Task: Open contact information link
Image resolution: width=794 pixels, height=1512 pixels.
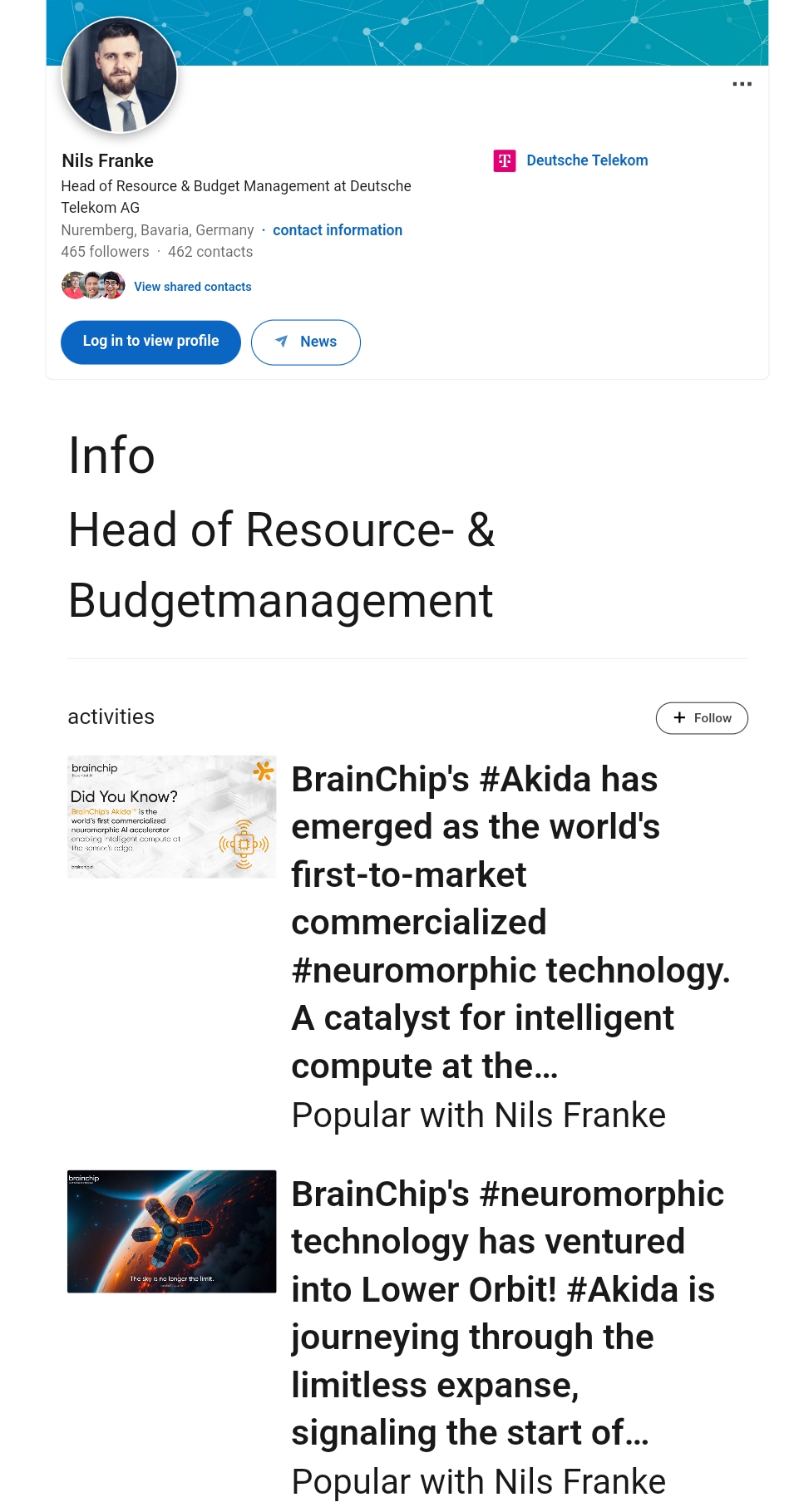Action: pyautogui.click(x=337, y=230)
